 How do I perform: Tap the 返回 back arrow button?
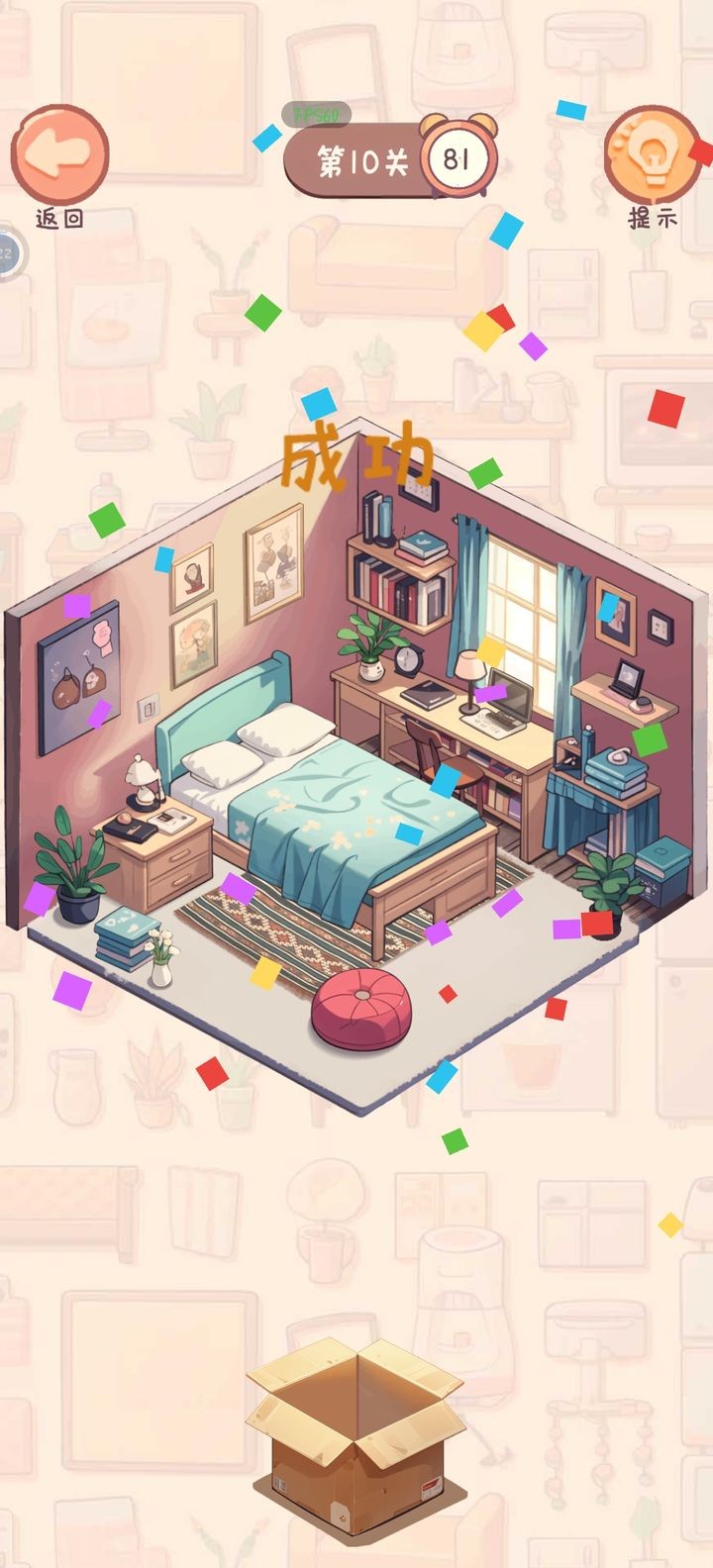click(x=59, y=154)
